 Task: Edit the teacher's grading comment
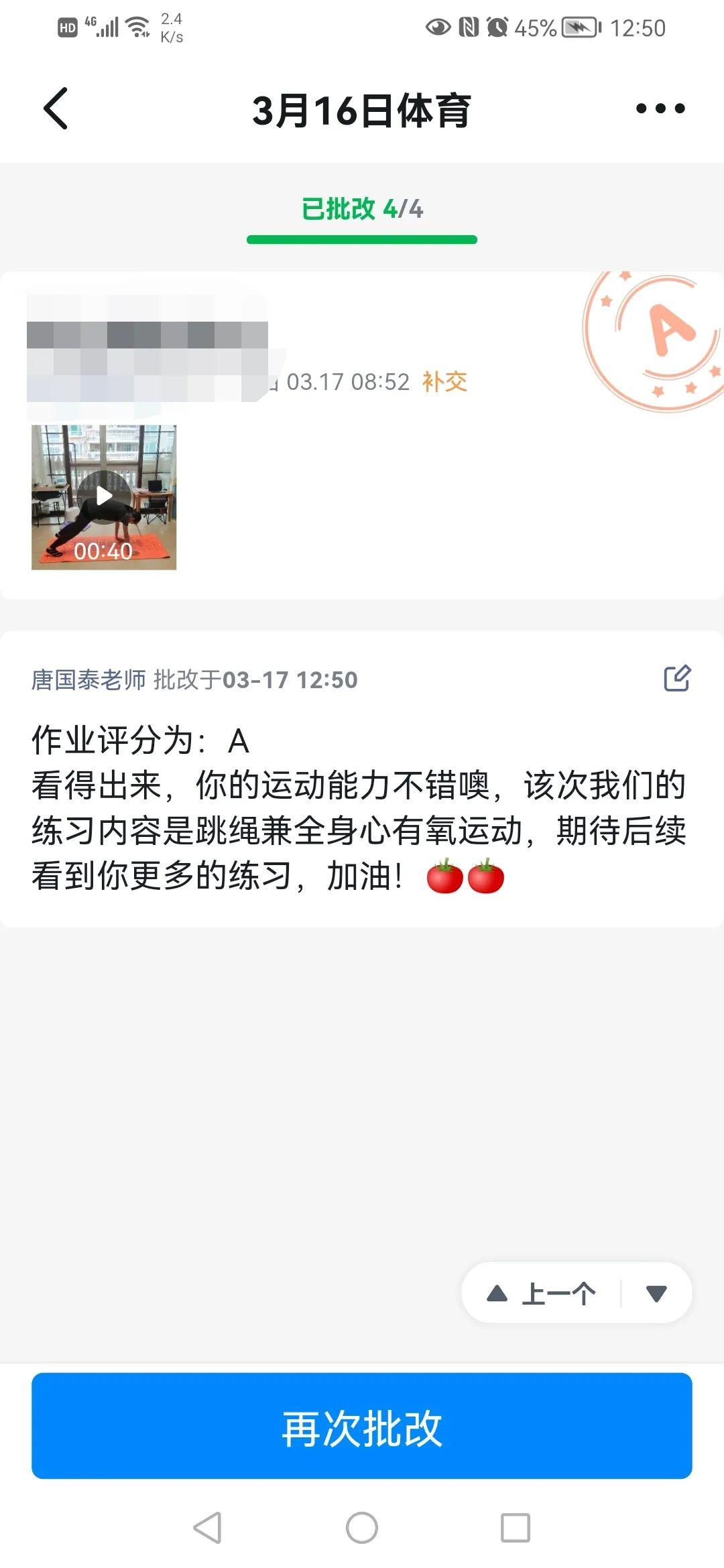click(676, 678)
